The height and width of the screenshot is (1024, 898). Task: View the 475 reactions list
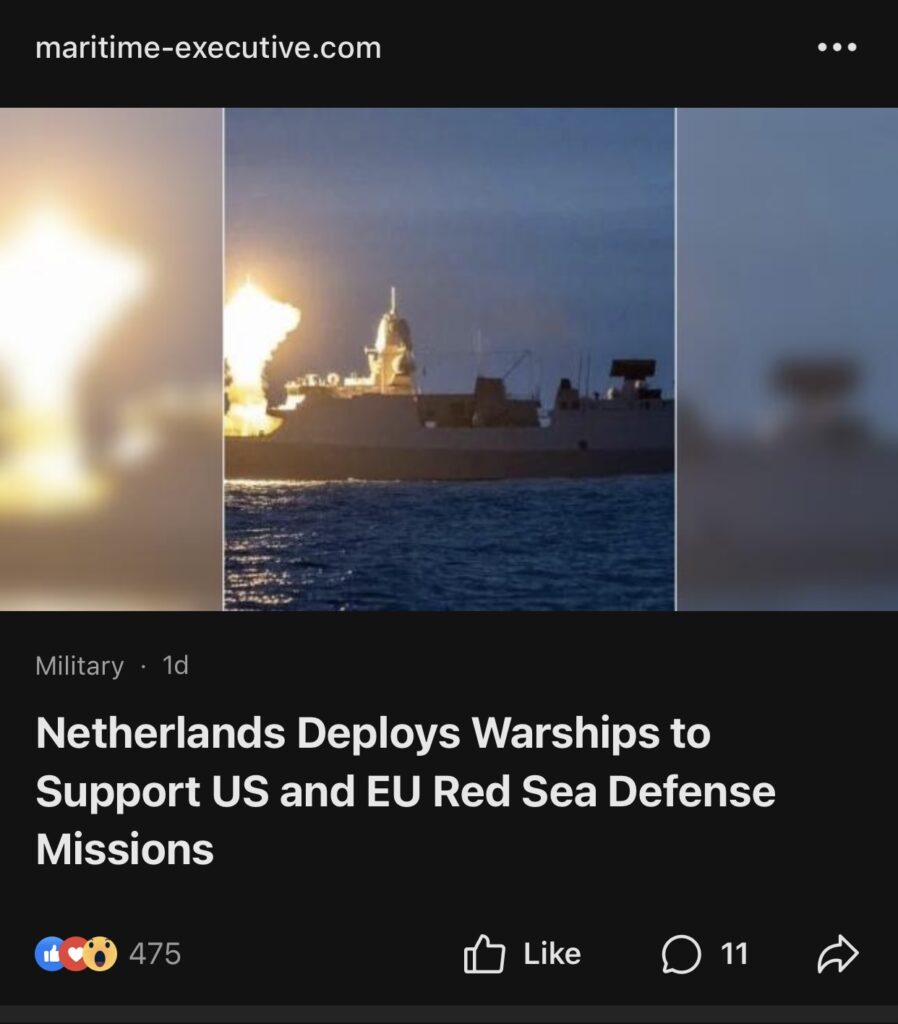tap(108, 954)
